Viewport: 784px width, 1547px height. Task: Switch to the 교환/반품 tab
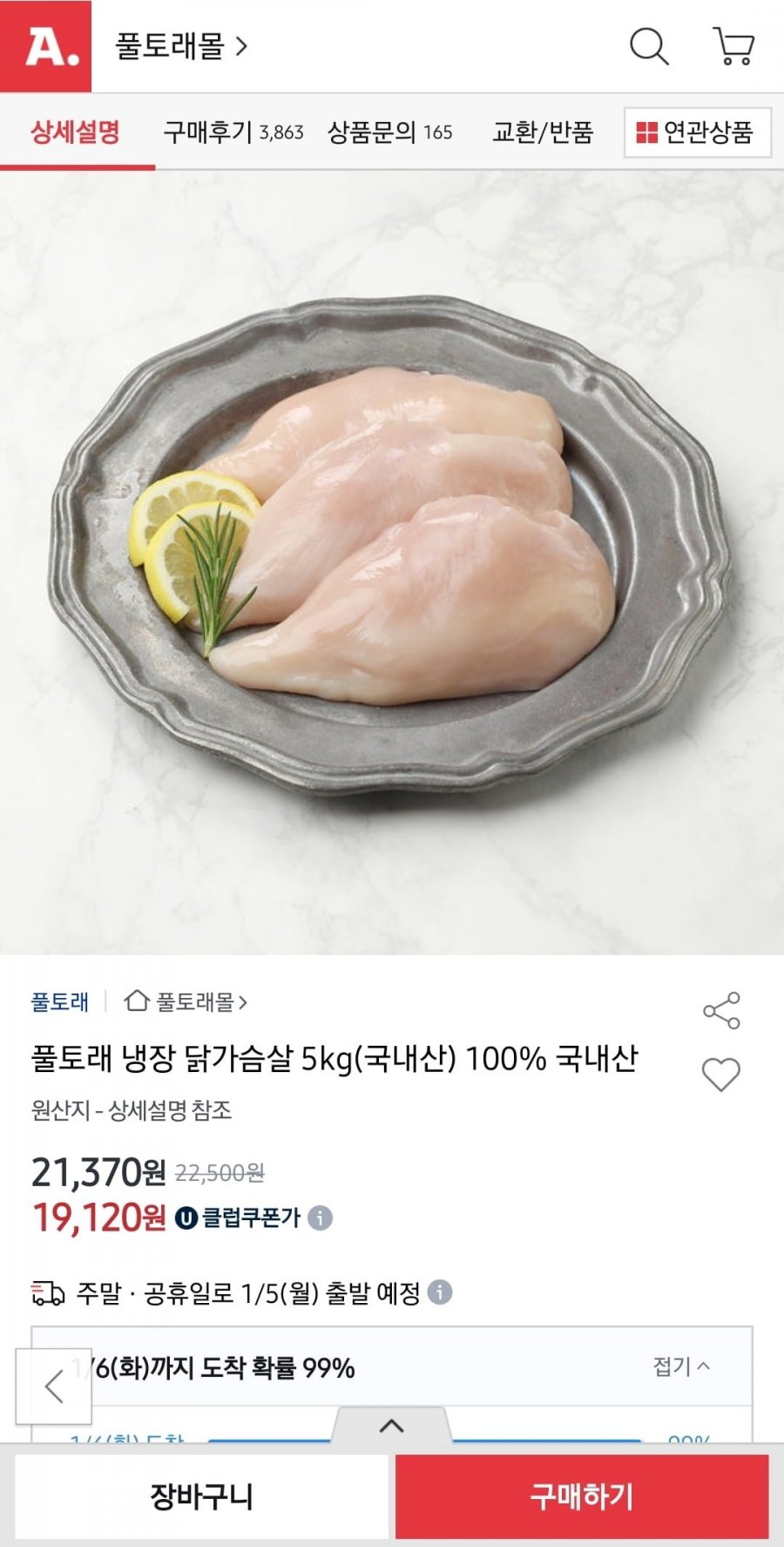(x=542, y=132)
